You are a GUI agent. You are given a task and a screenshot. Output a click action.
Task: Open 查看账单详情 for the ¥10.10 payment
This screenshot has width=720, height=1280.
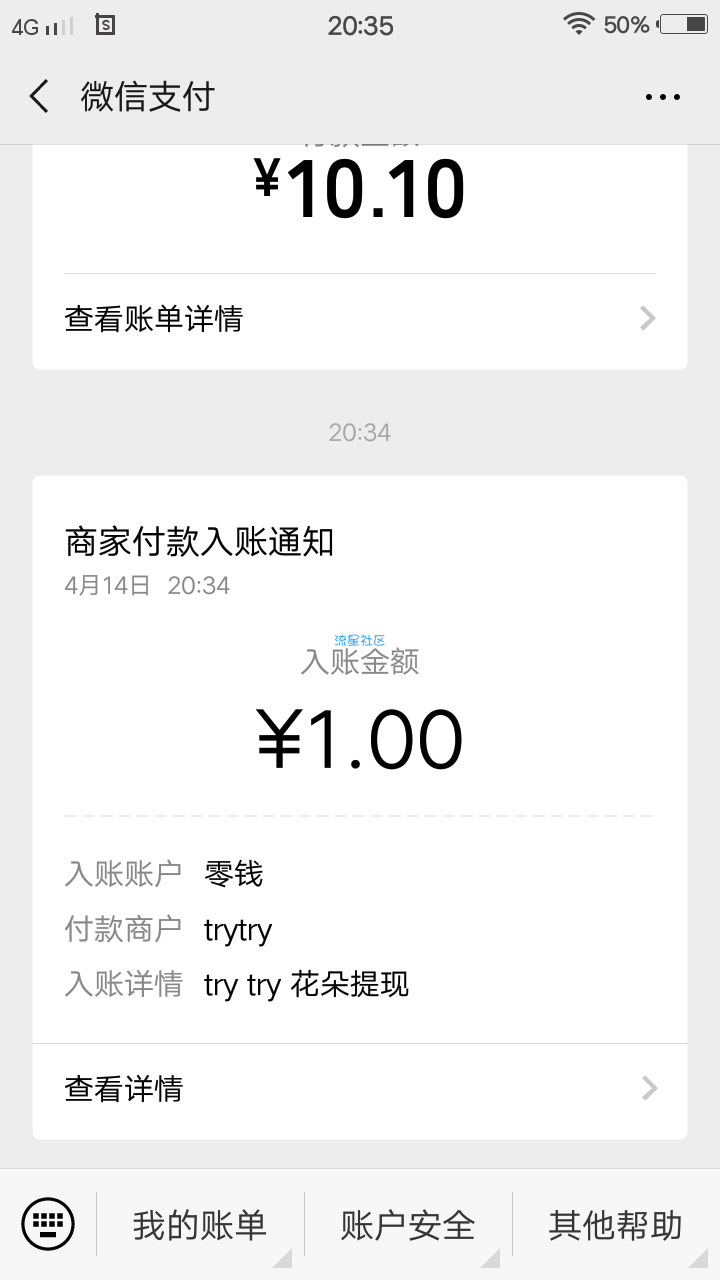[360, 319]
